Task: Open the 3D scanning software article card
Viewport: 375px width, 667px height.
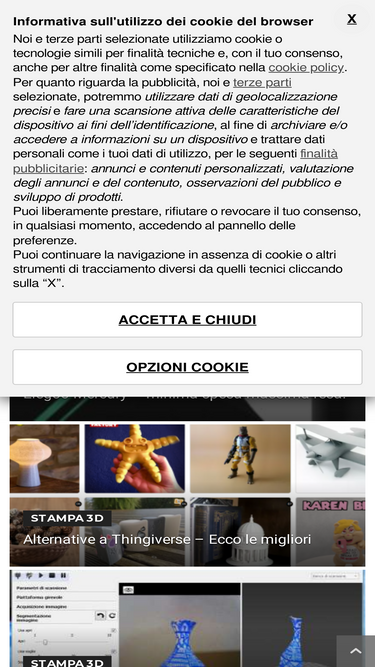Action: pyautogui.click(x=187, y=619)
